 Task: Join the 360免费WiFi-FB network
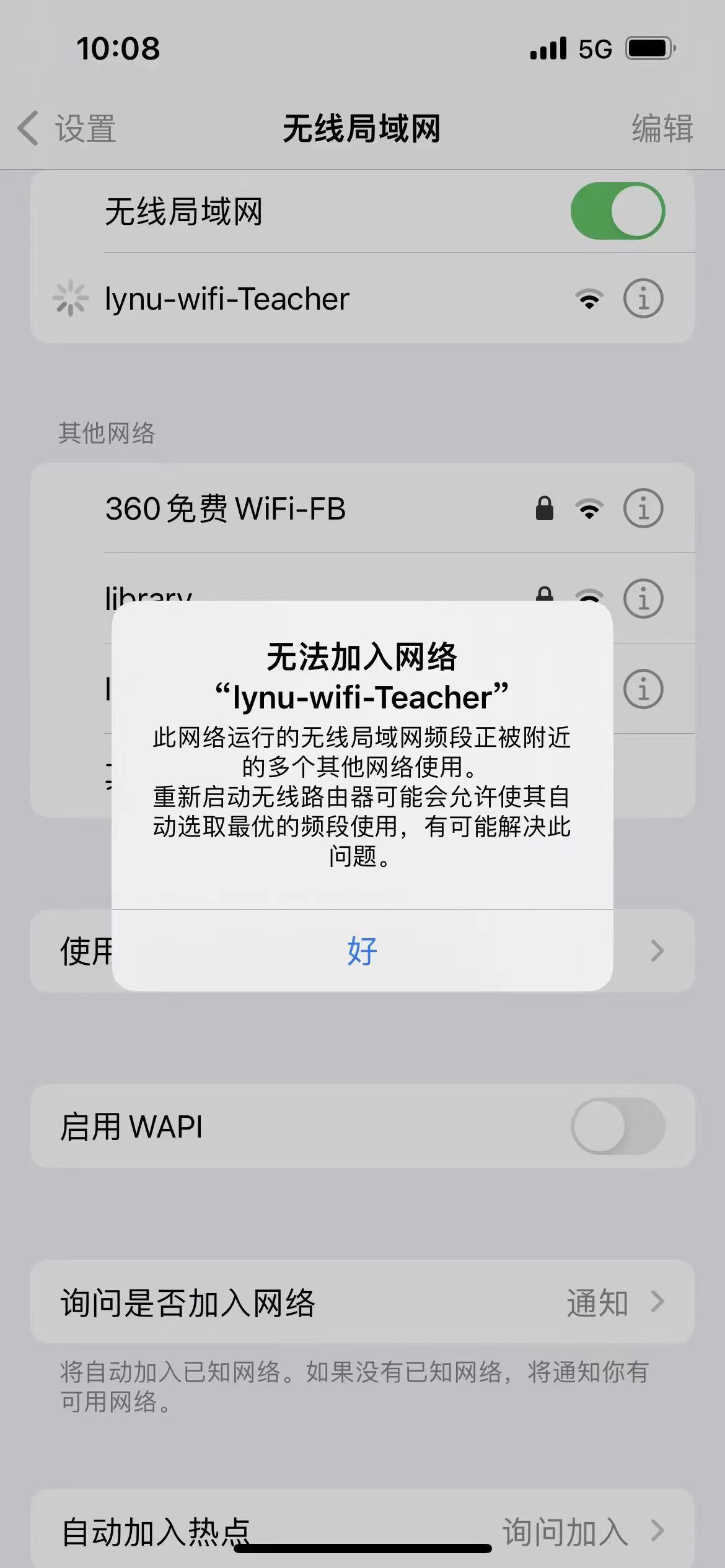(226, 509)
